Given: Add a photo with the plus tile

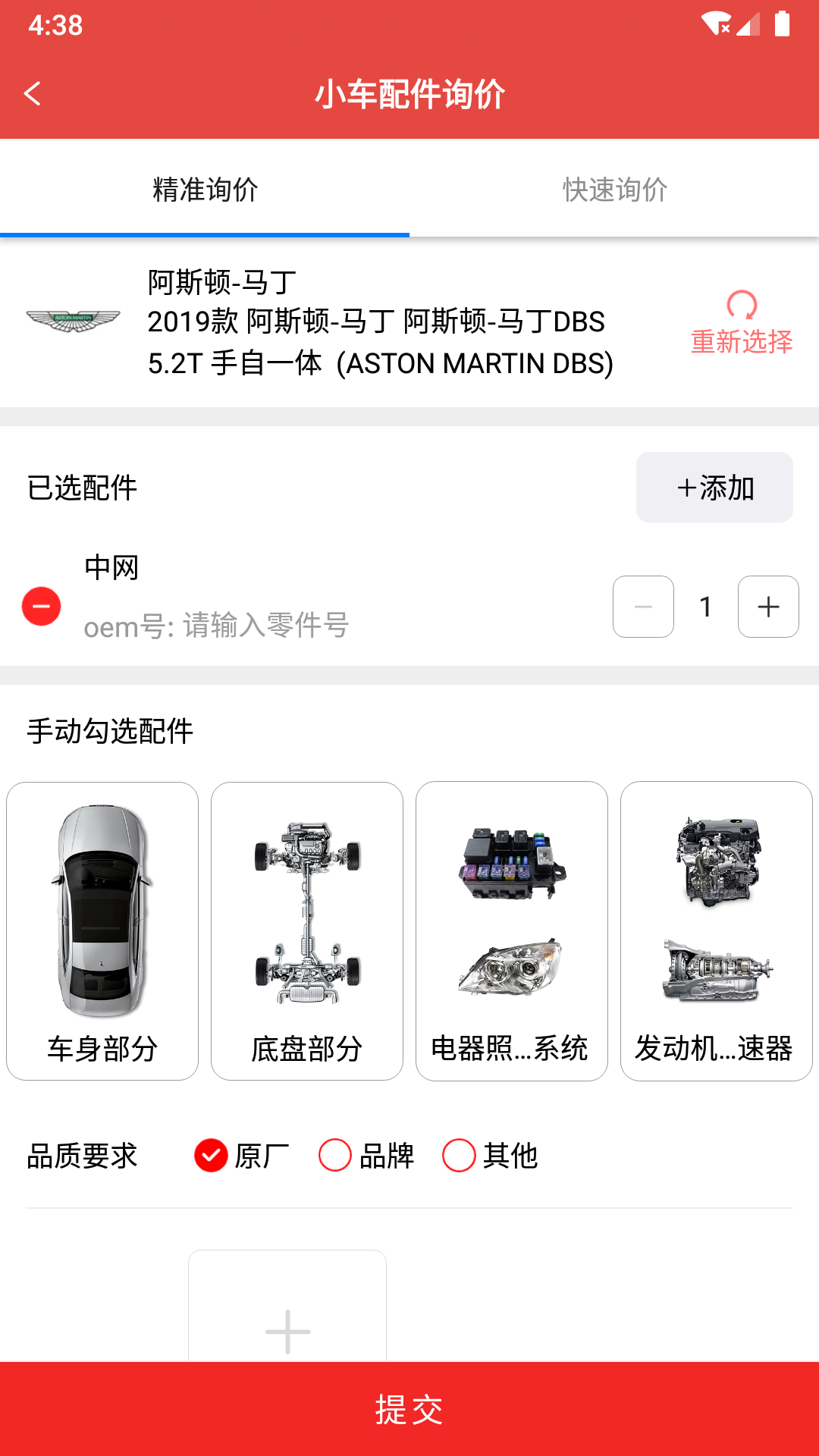Looking at the screenshot, I should click(287, 1319).
